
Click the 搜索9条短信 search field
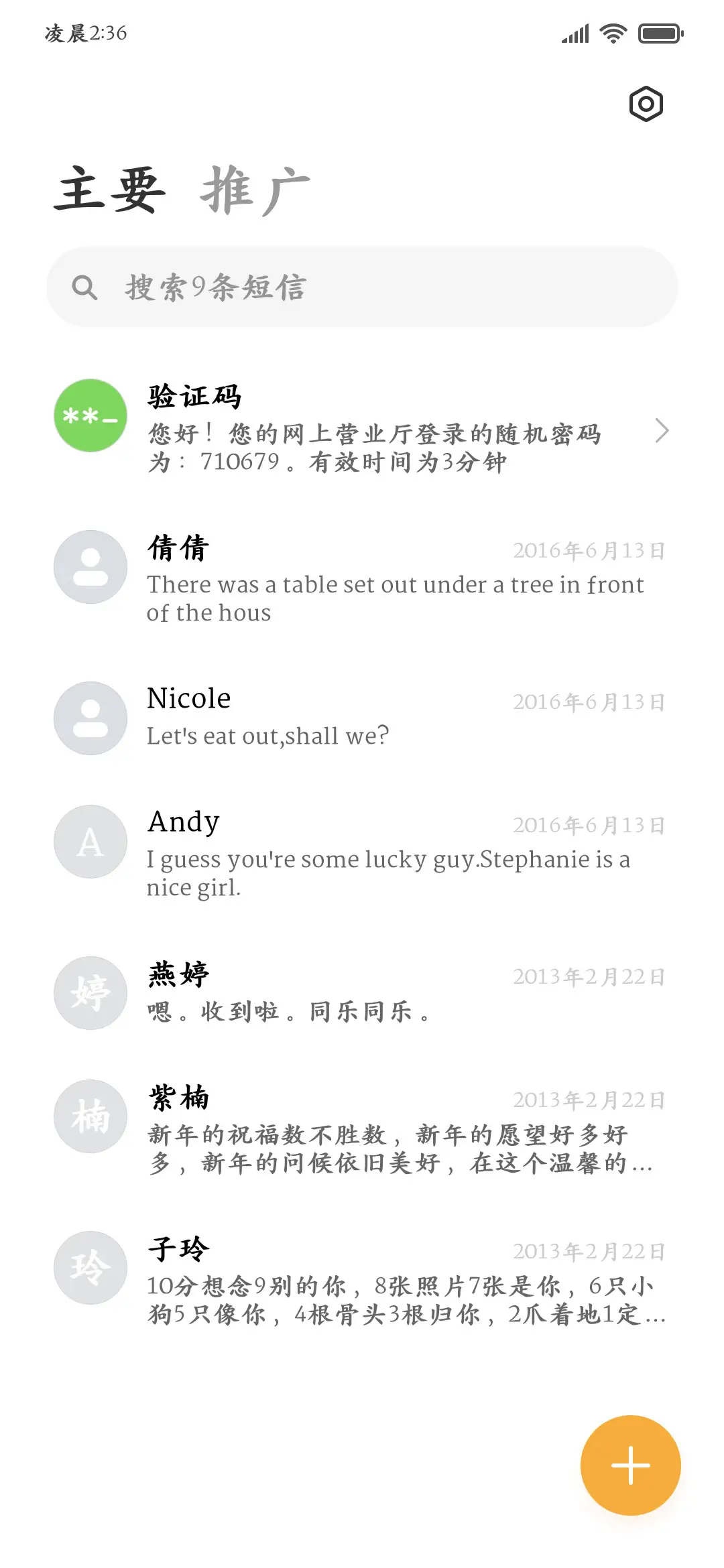(x=362, y=287)
